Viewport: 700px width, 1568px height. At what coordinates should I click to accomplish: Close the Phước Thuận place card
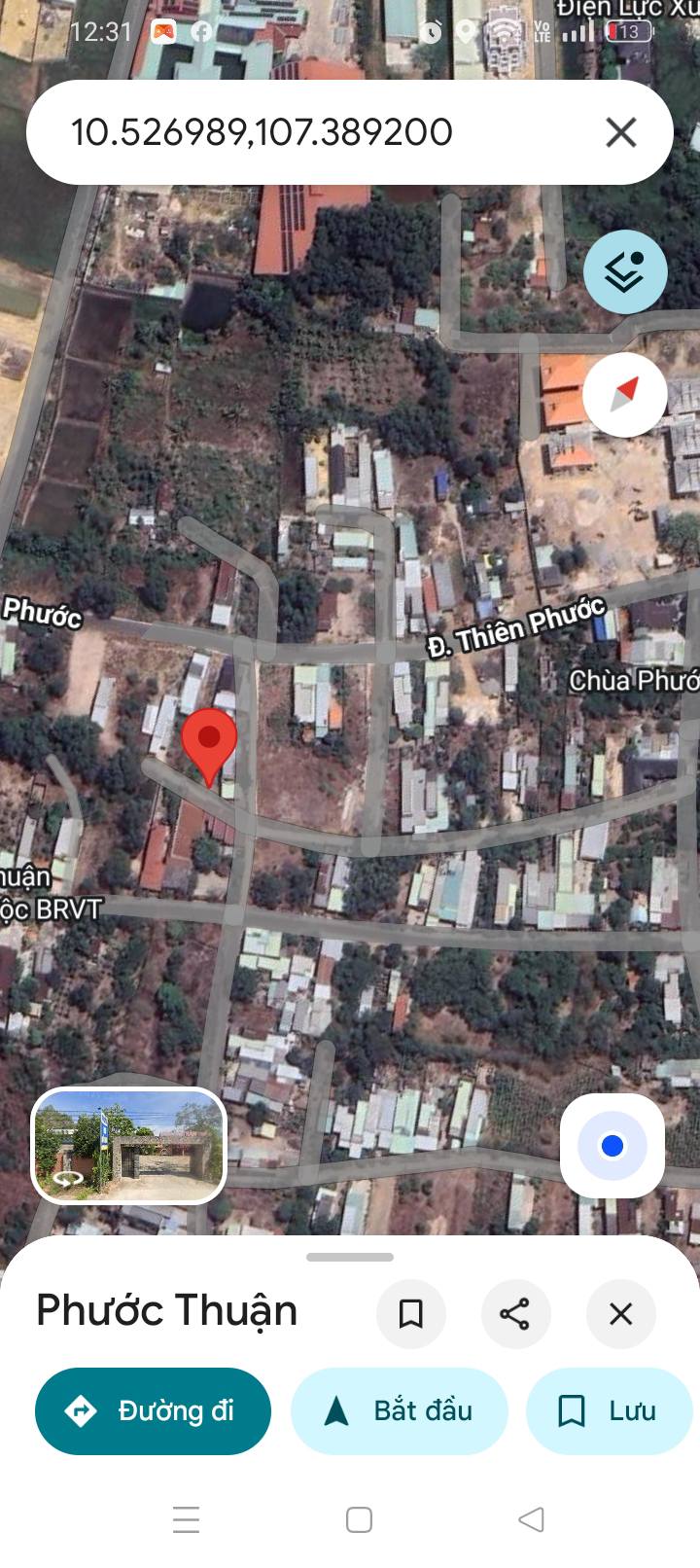coord(620,1314)
